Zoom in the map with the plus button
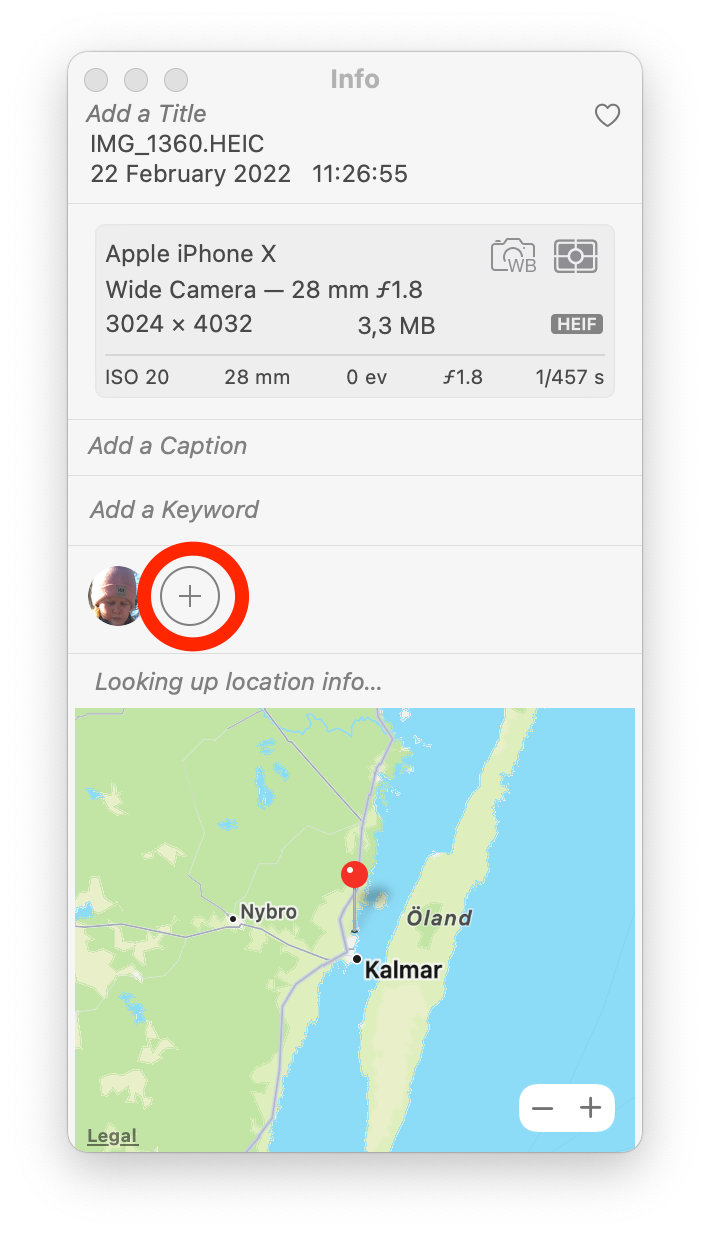The width and height of the screenshot is (710, 1236). click(x=591, y=1108)
